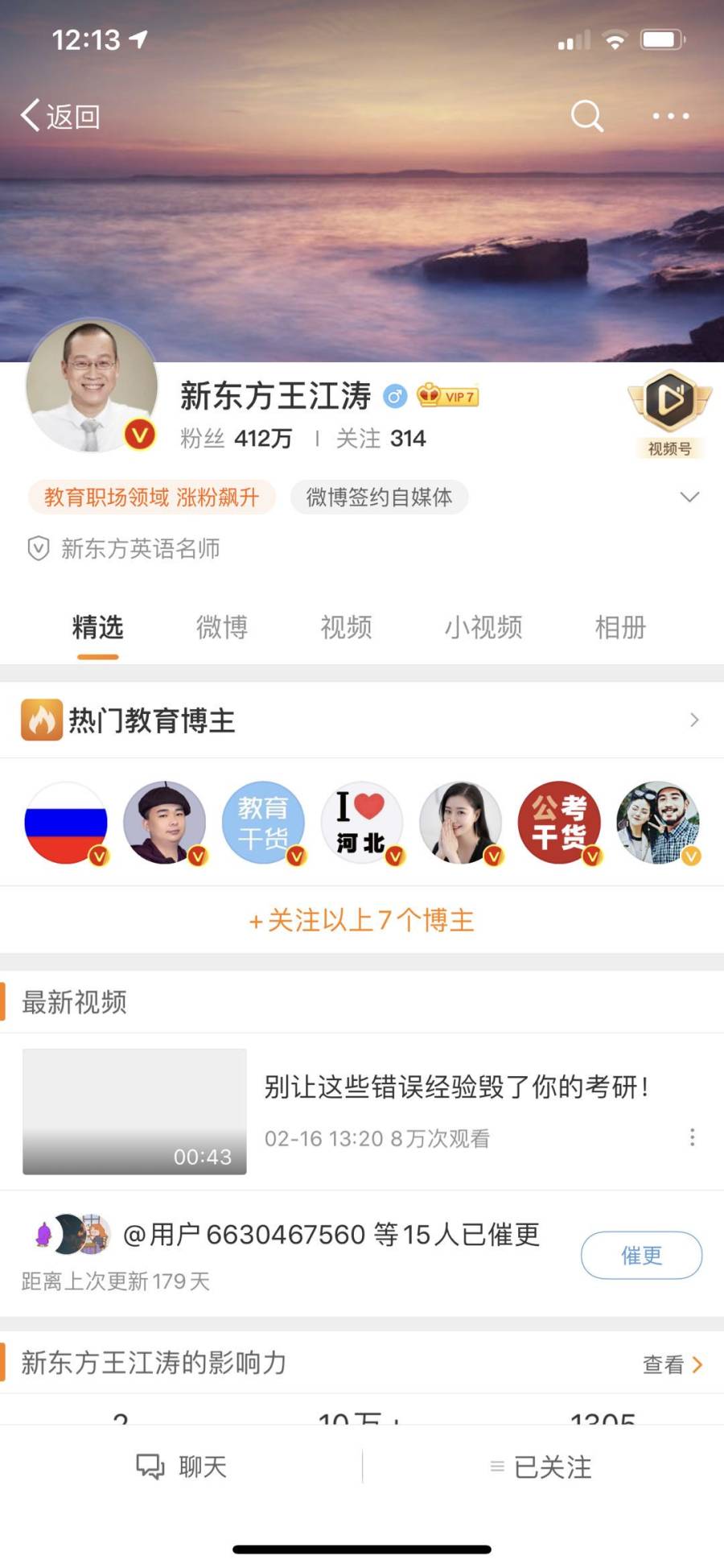Open the 公考干货 blogger avatar
The height and width of the screenshot is (1568, 724).
pyautogui.click(x=559, y=823)
